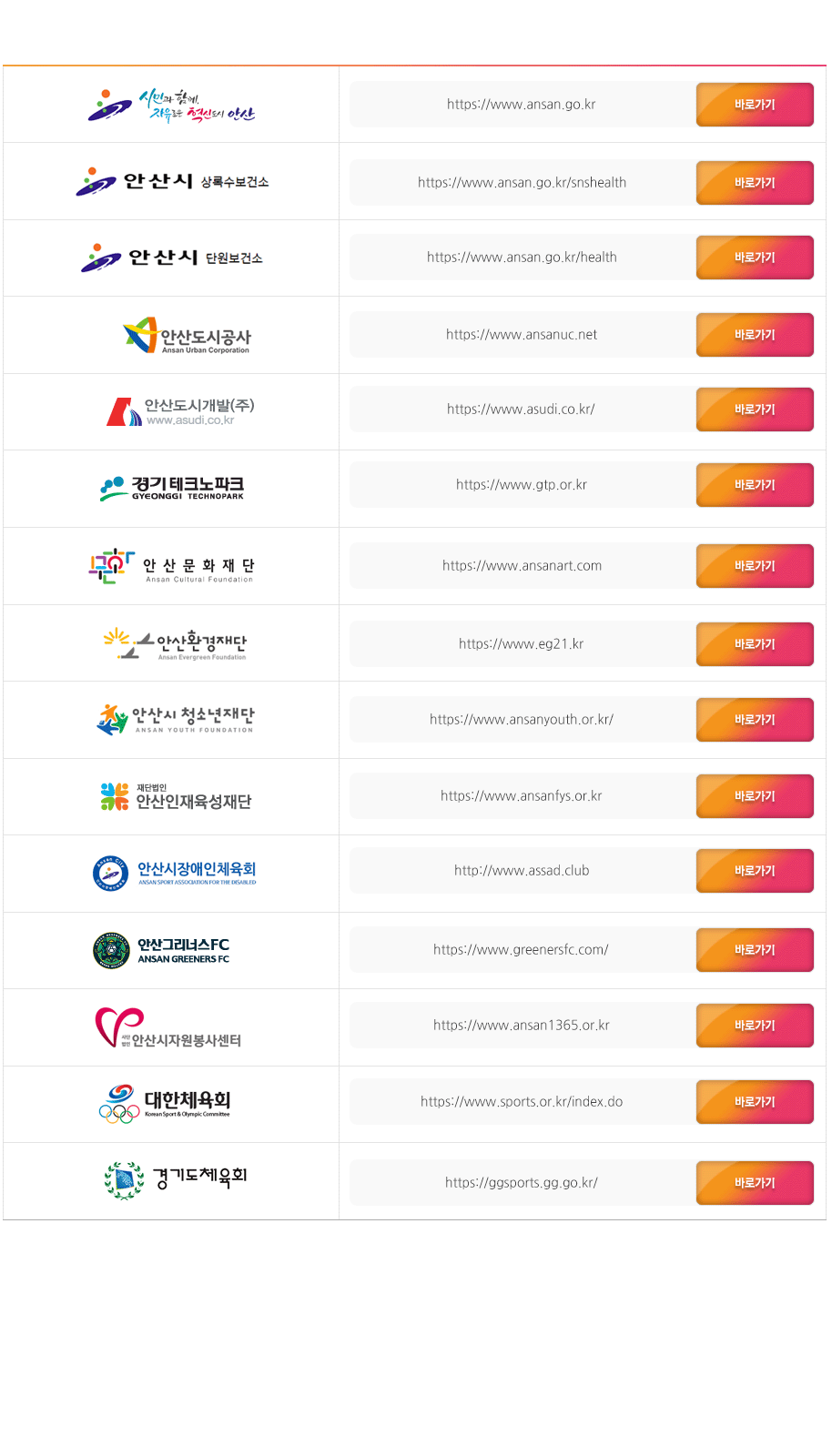Open 바로가기 for ansanart.com

(755, 566)
